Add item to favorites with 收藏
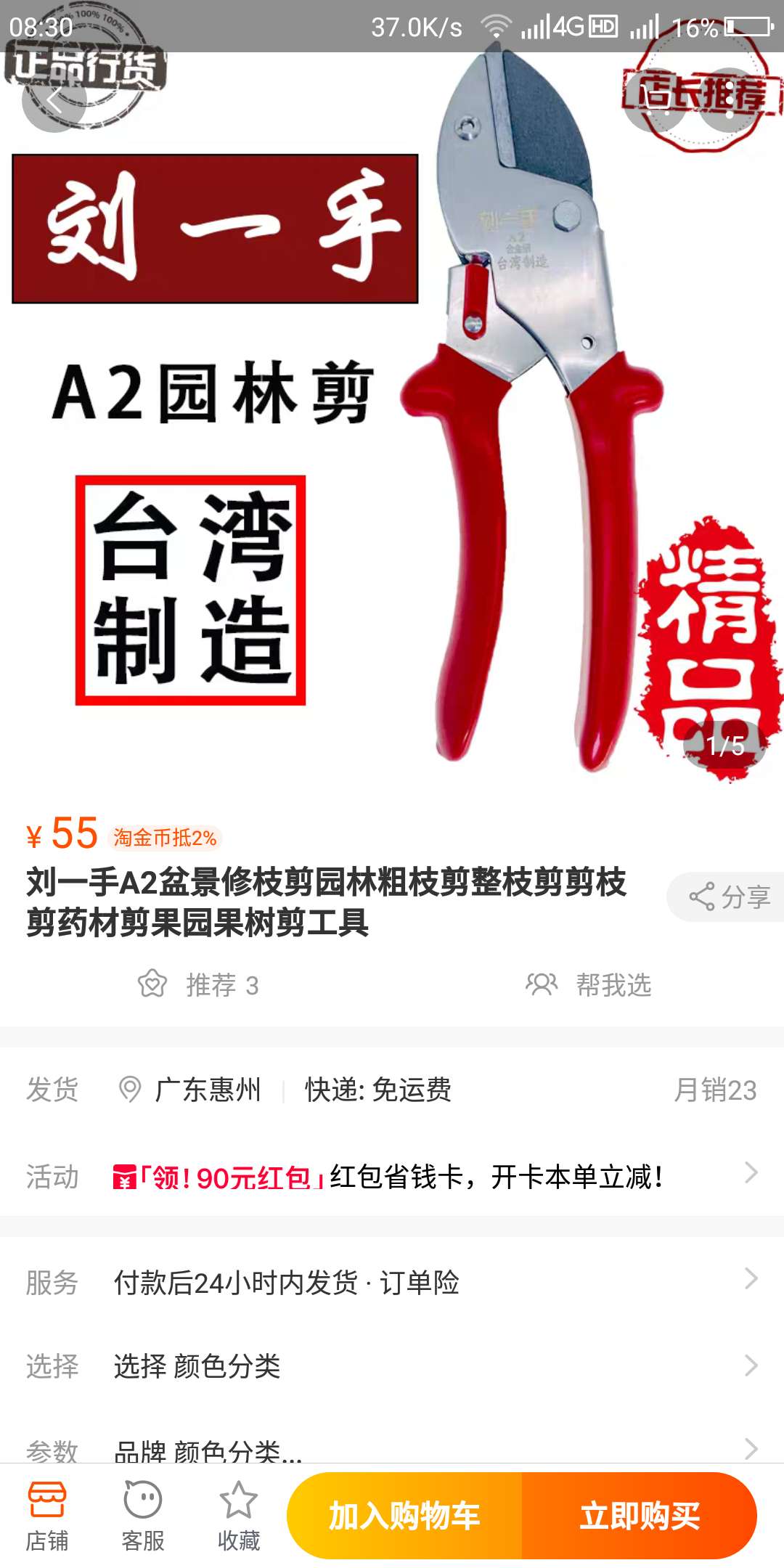 point(239,1516)
